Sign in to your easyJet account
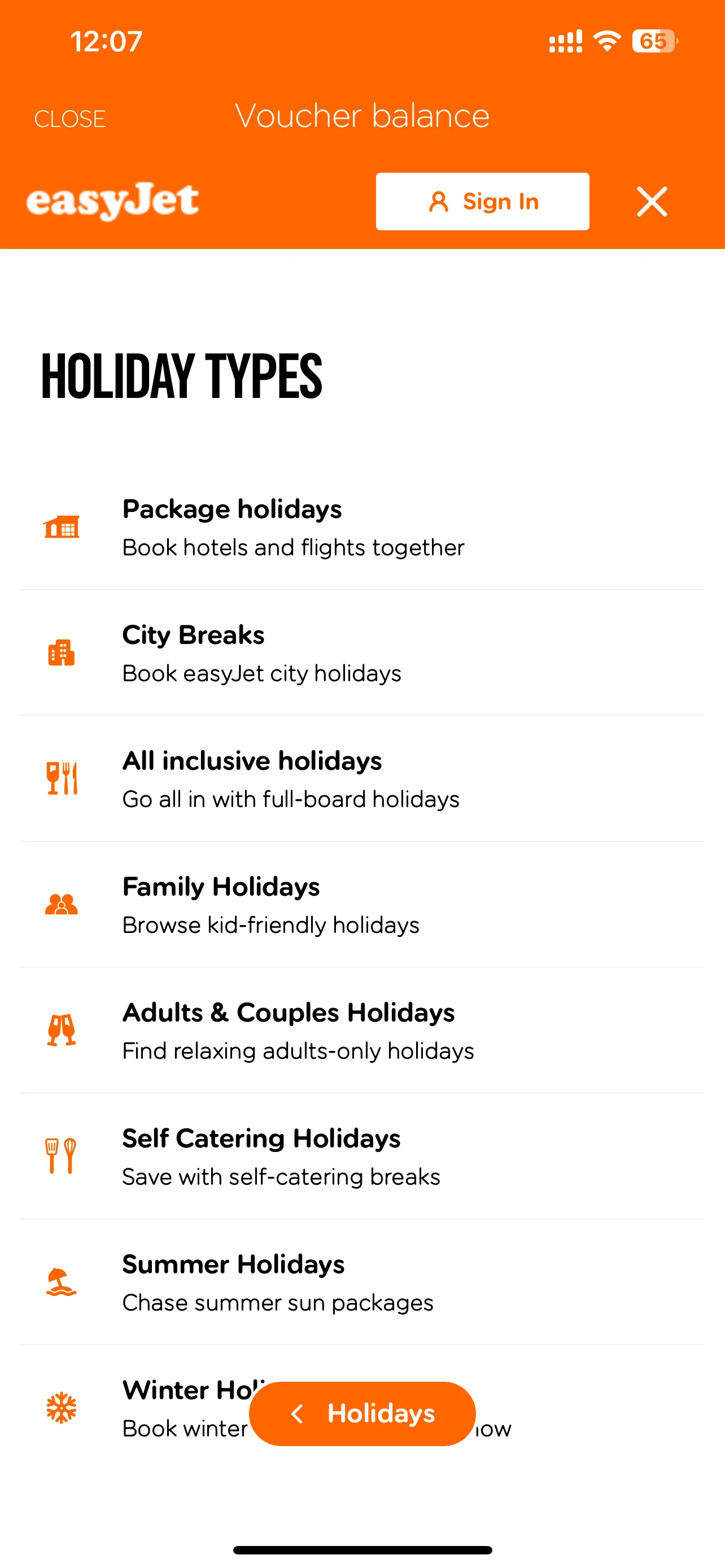This screenshot has width=725, height=1568. (482, 202)
